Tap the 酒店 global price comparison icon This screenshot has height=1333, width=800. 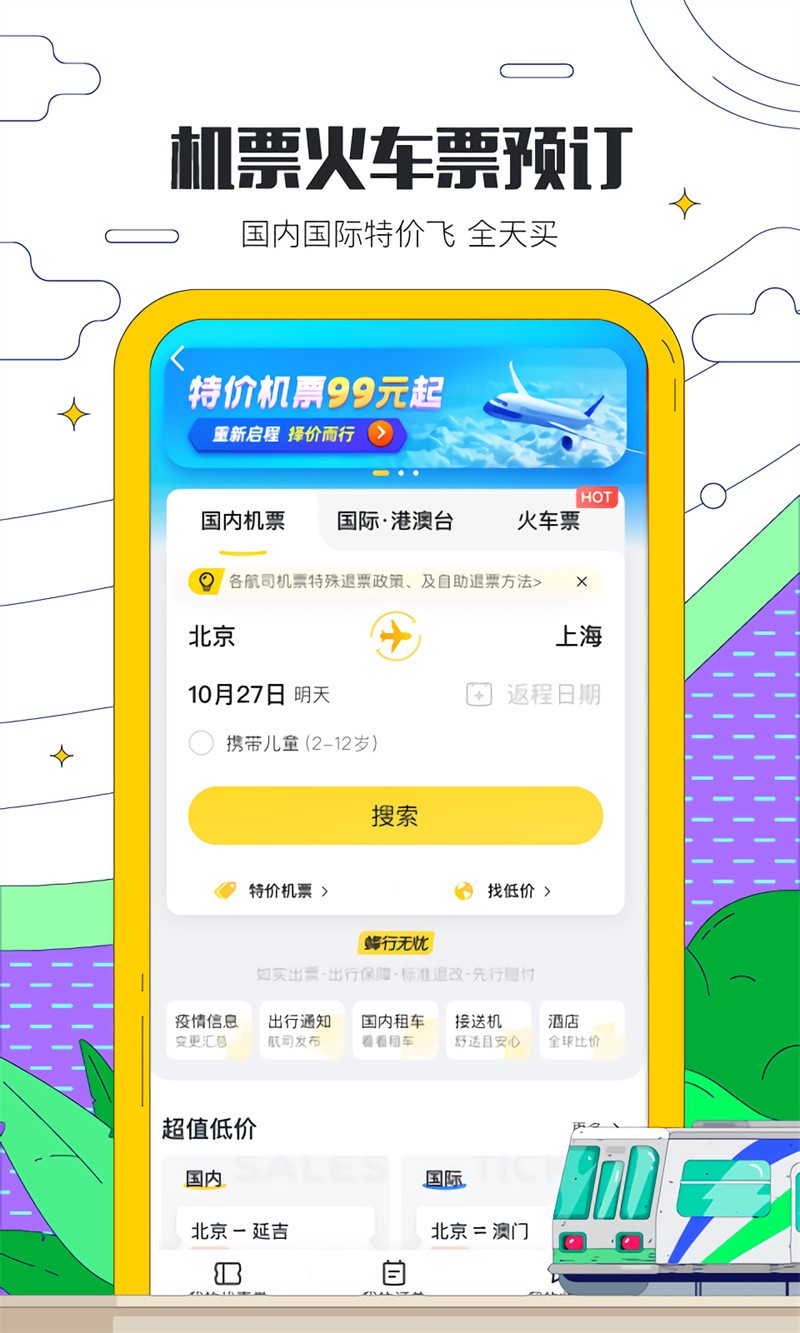click(581, 1030)
